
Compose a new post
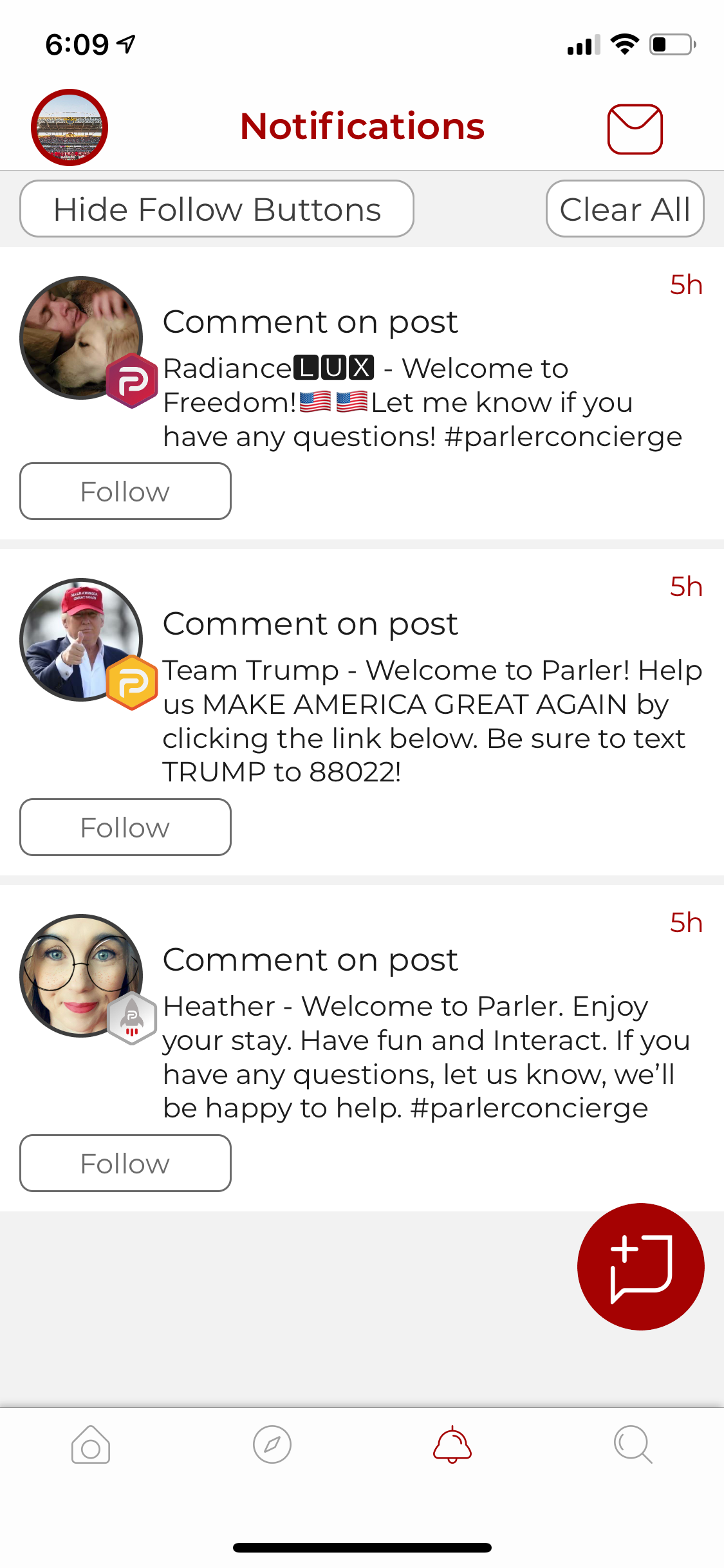click(x=641, y=1267)
